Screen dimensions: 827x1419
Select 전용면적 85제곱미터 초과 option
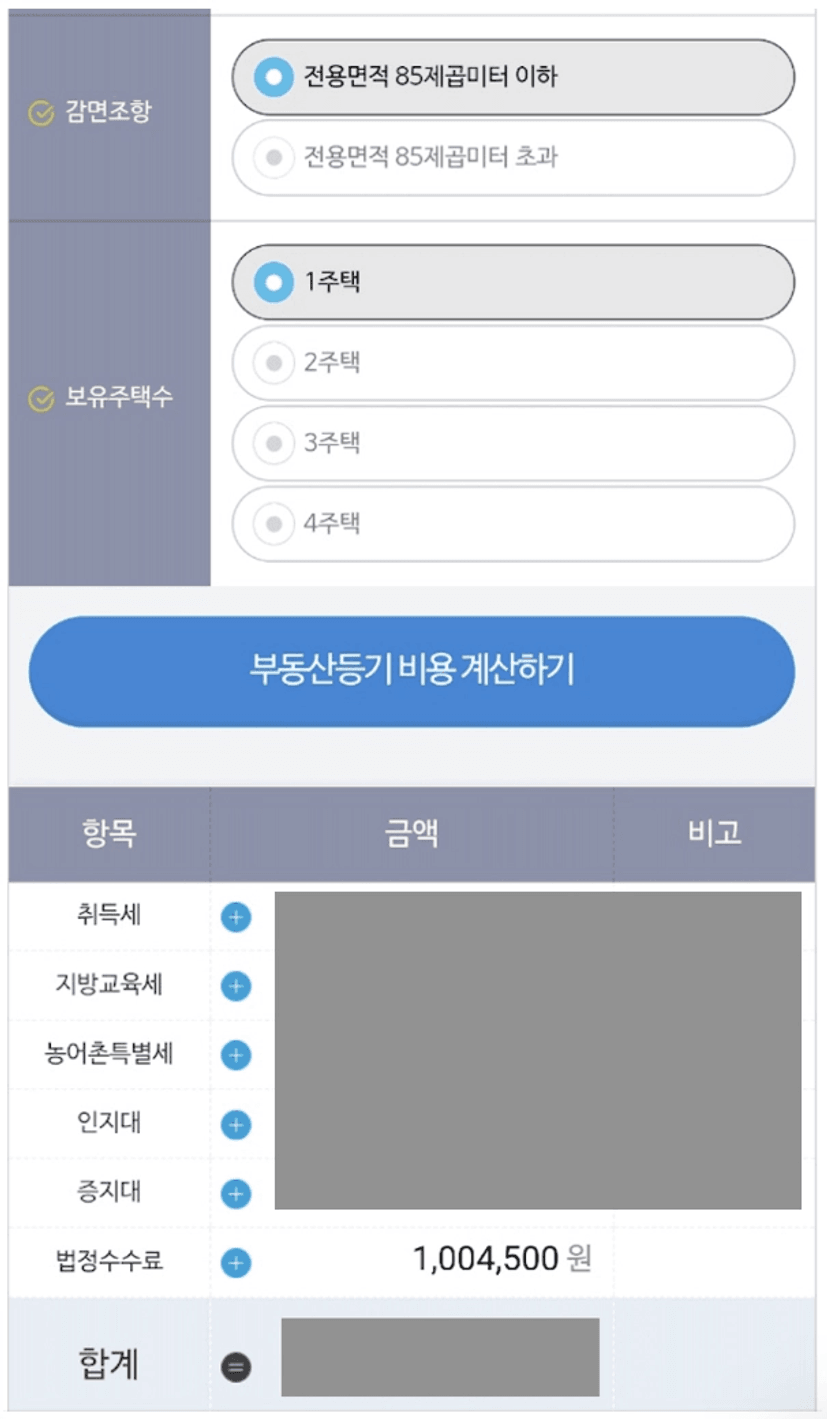click(513, 157)
